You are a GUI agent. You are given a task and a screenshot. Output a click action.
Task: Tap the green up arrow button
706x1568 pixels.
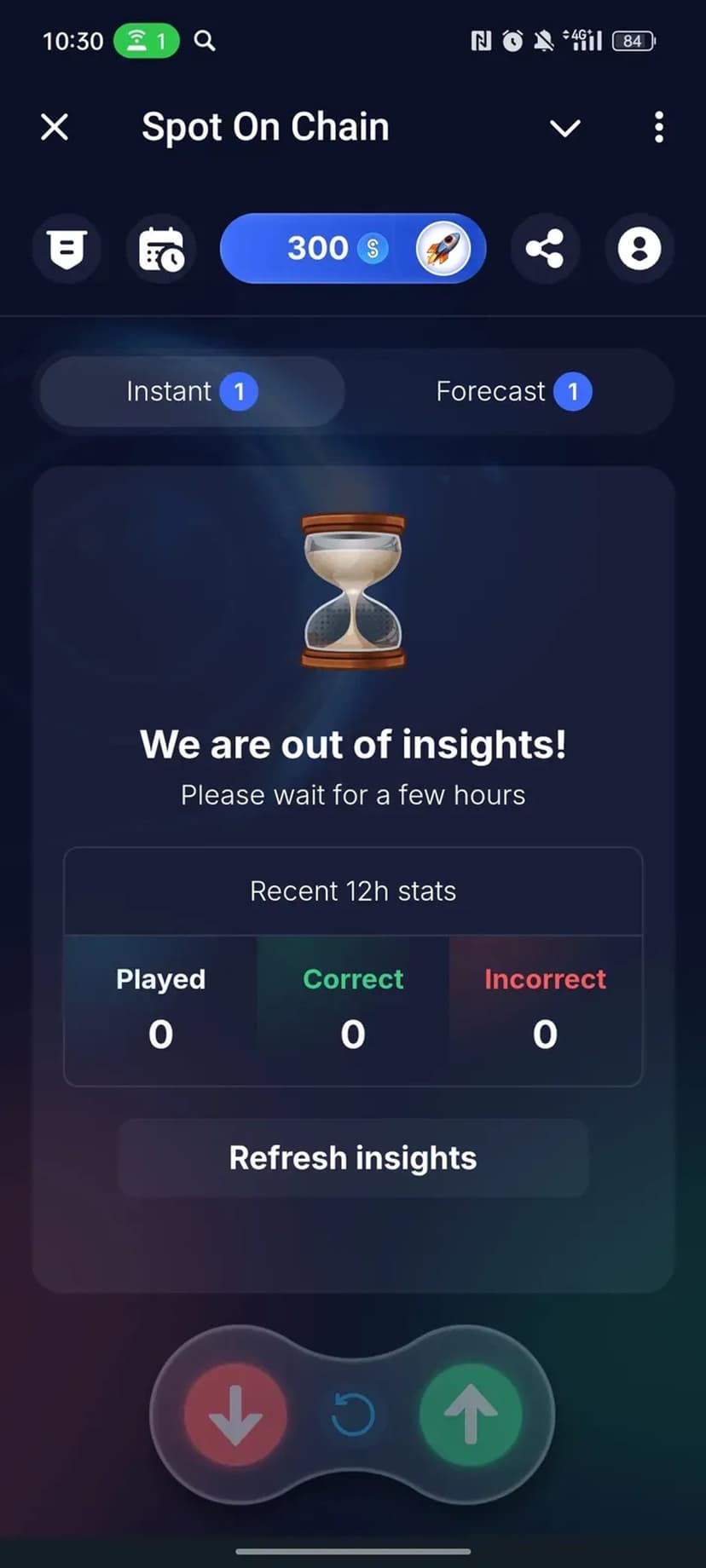point(470,1415)
